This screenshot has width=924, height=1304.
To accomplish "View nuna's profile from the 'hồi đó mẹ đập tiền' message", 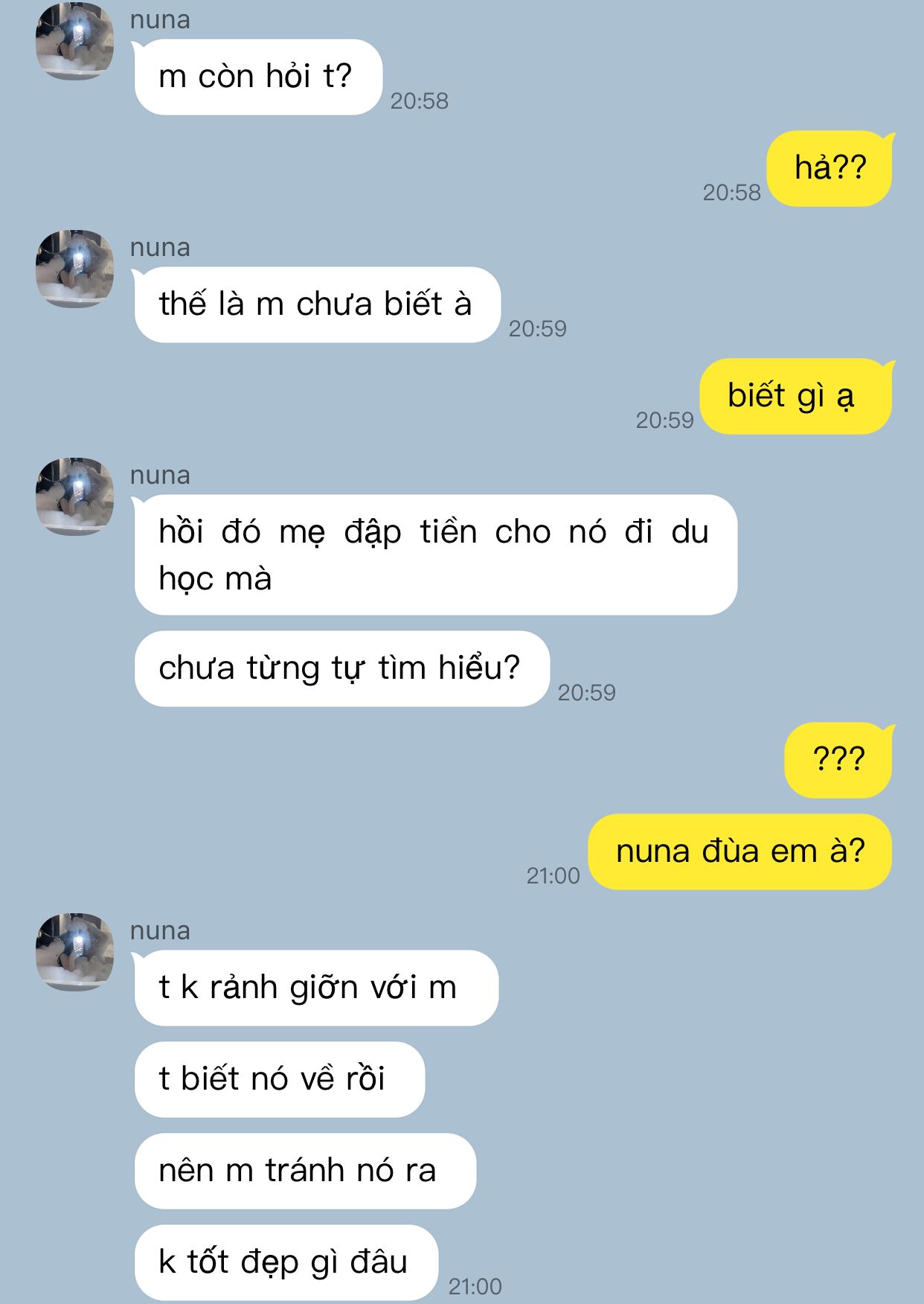I will [74, 496].
